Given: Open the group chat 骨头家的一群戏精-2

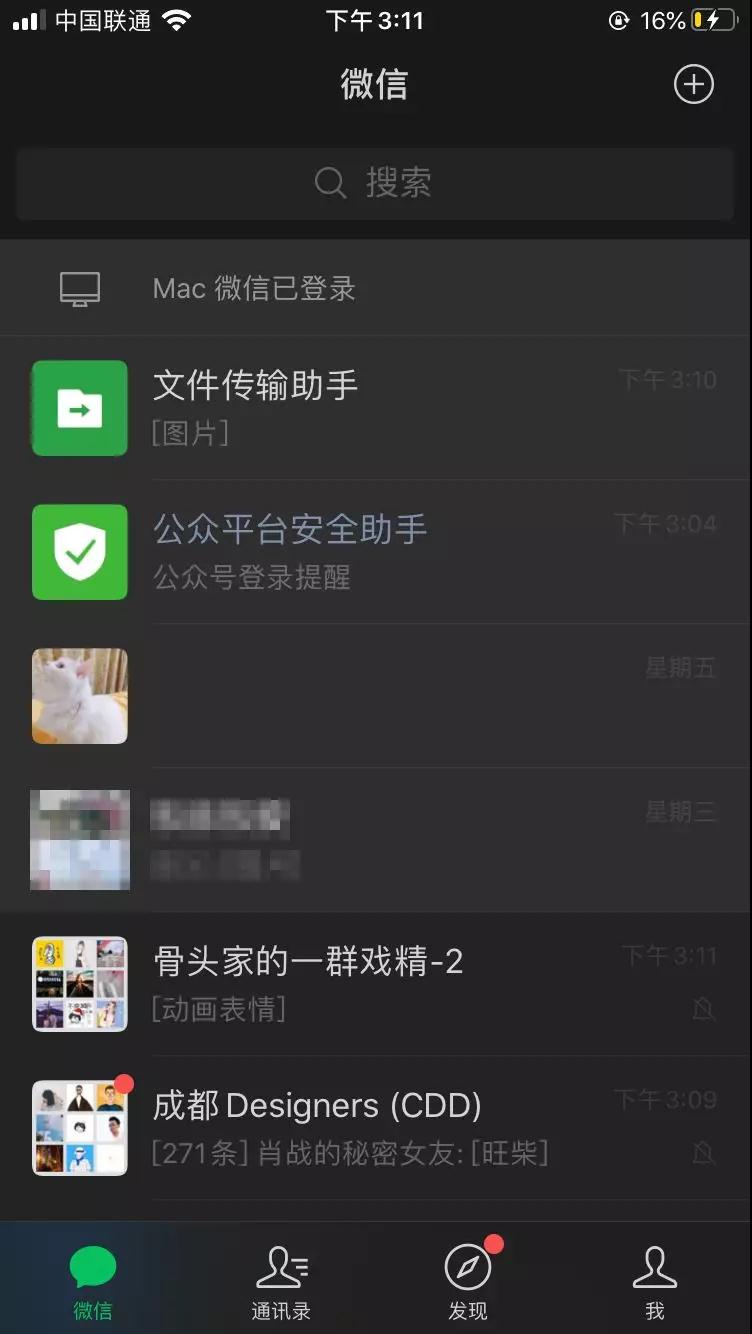Looking at the screenshot, I should [375, 984].
